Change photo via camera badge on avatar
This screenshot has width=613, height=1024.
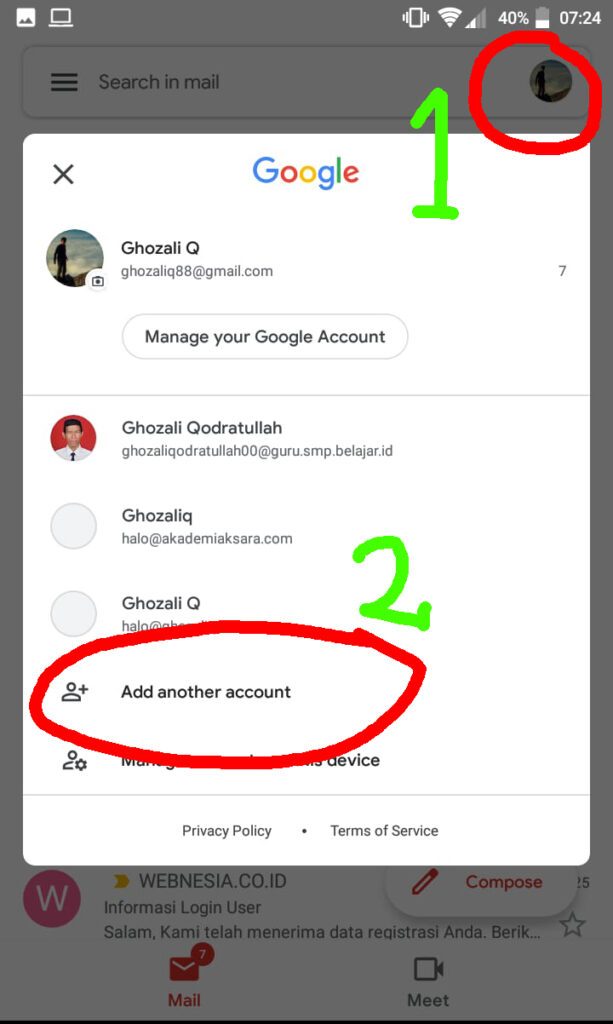pyautogui.click(x=97, y=281)
